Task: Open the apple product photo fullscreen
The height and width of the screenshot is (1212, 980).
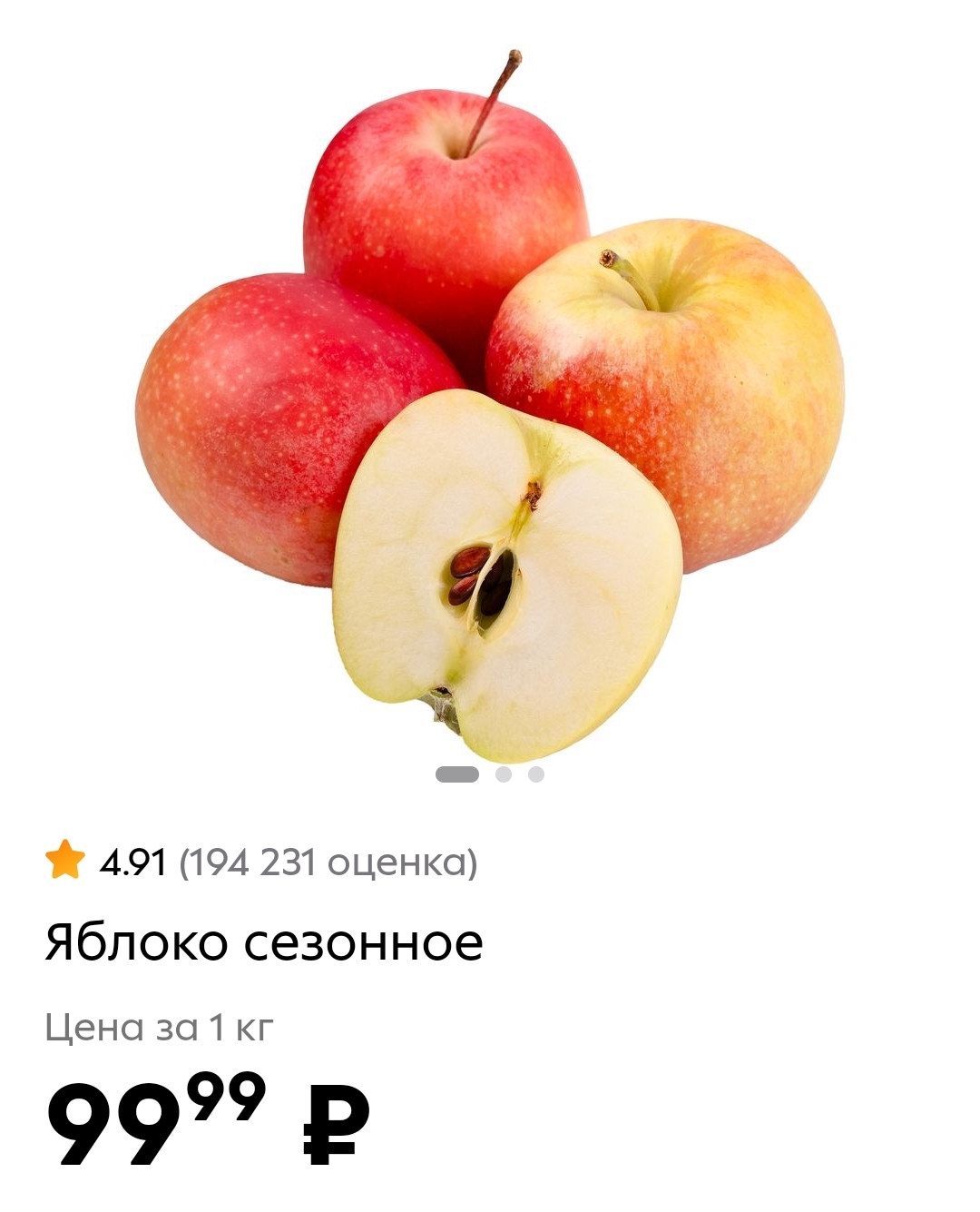Action: coord(490,399)
